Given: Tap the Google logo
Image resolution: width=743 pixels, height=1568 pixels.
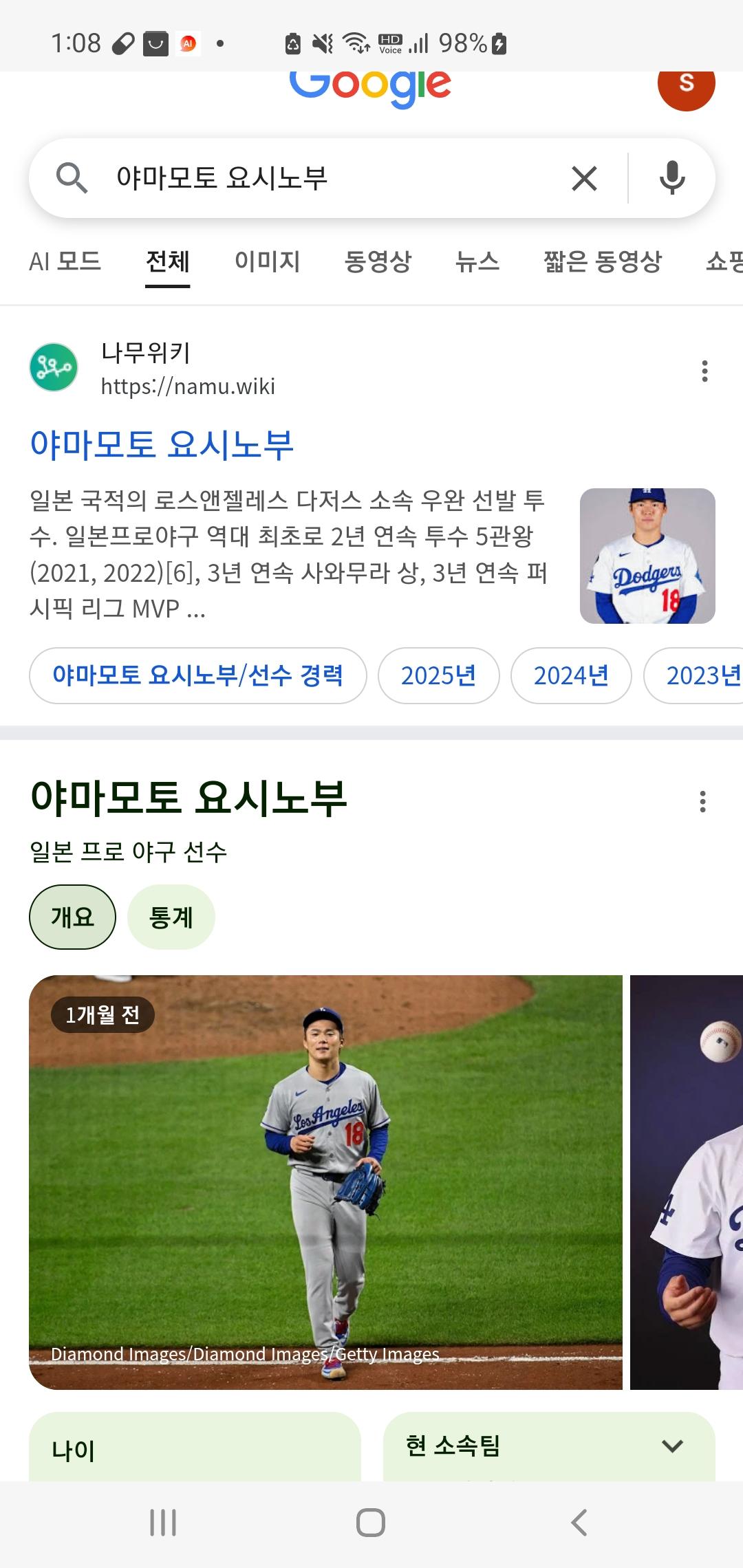Looking at the screenshot, I should click(371, 85).
